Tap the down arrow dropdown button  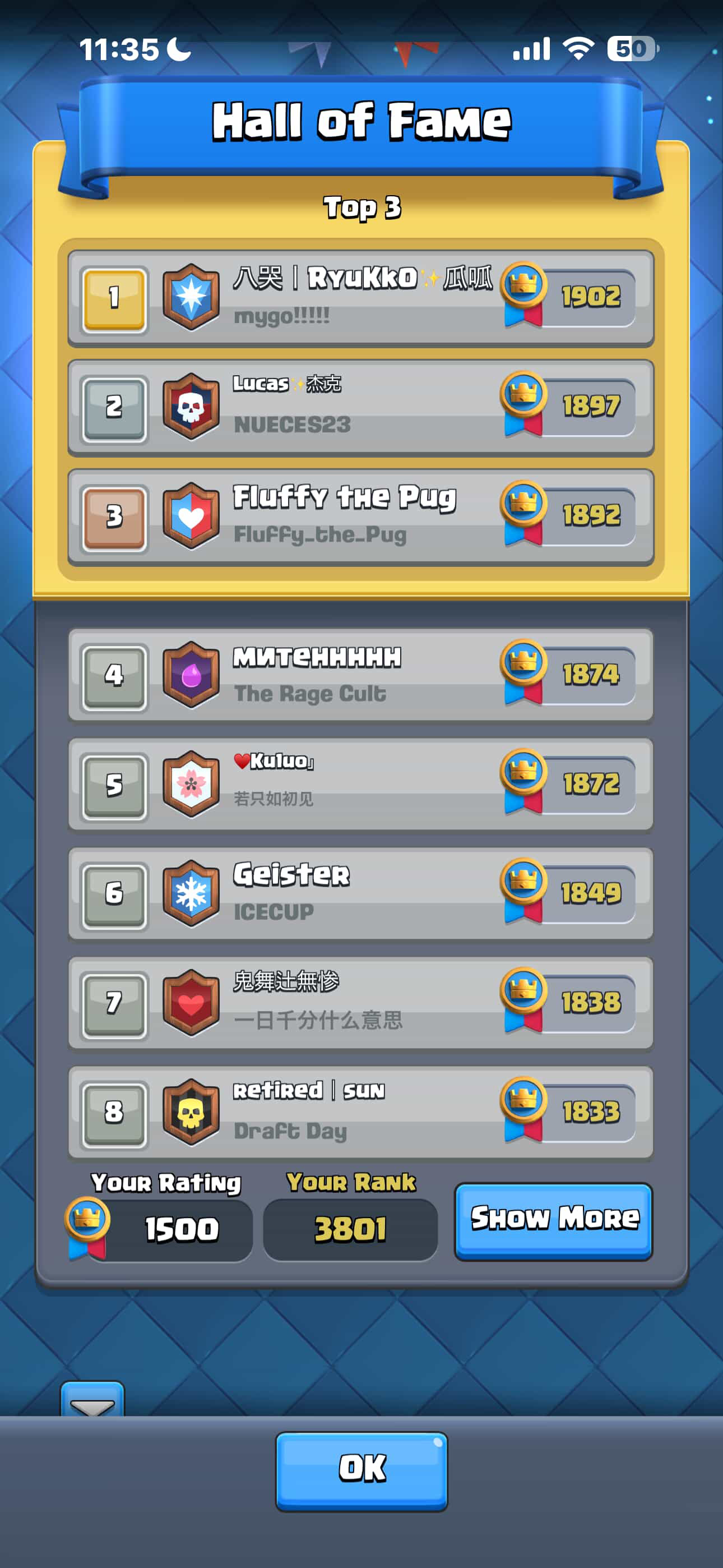coord(92,1400)
